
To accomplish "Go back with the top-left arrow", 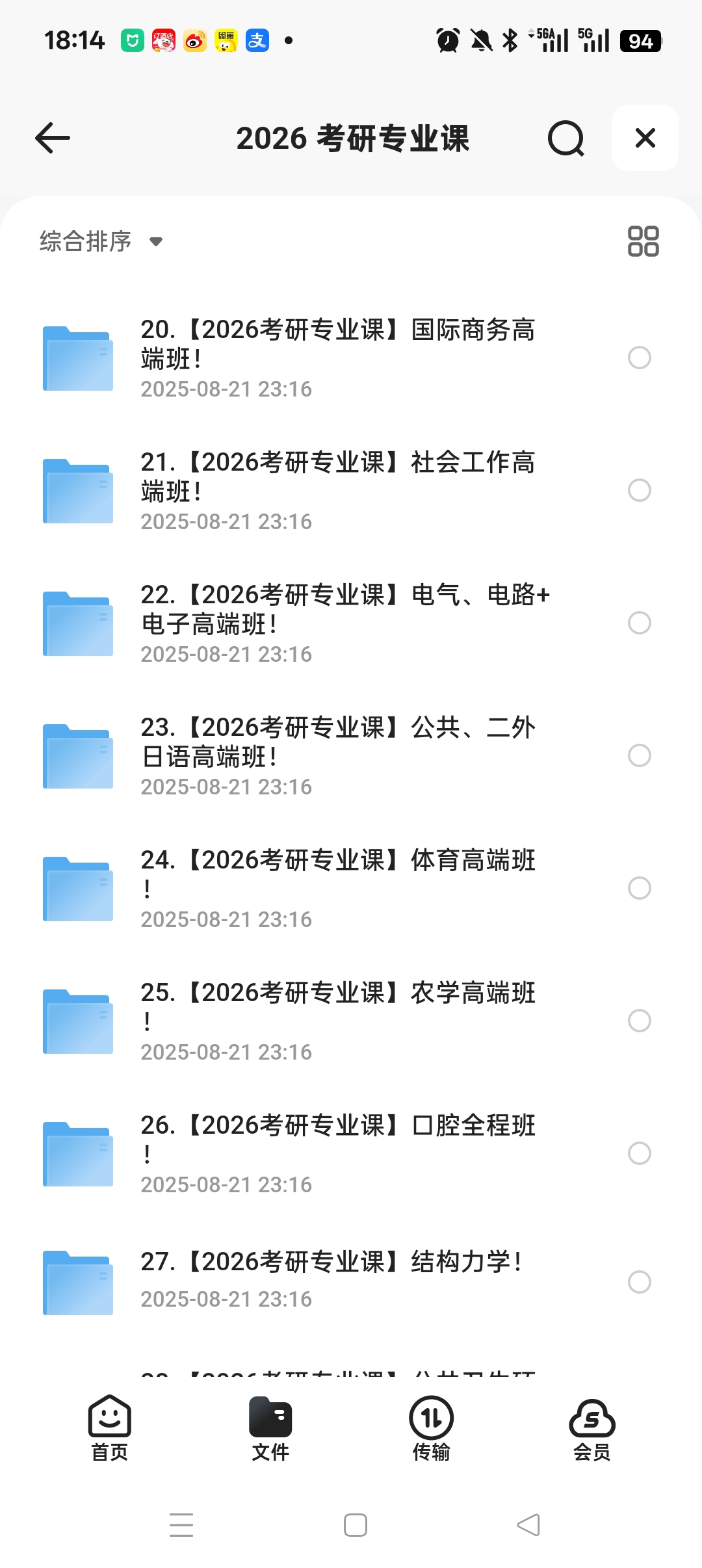I will coord(53,138).
